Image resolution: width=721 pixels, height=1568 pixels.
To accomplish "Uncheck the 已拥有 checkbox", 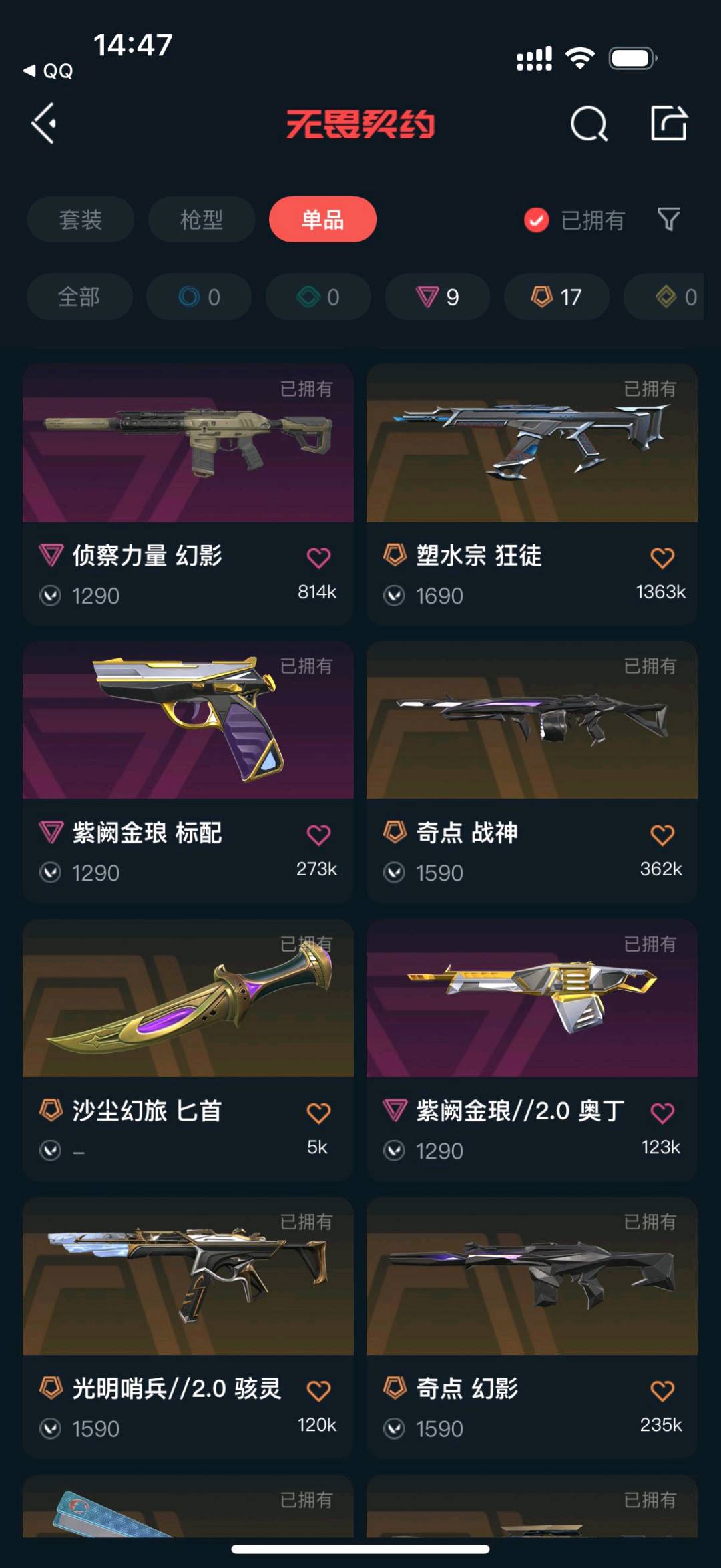I will pos(537,220).
